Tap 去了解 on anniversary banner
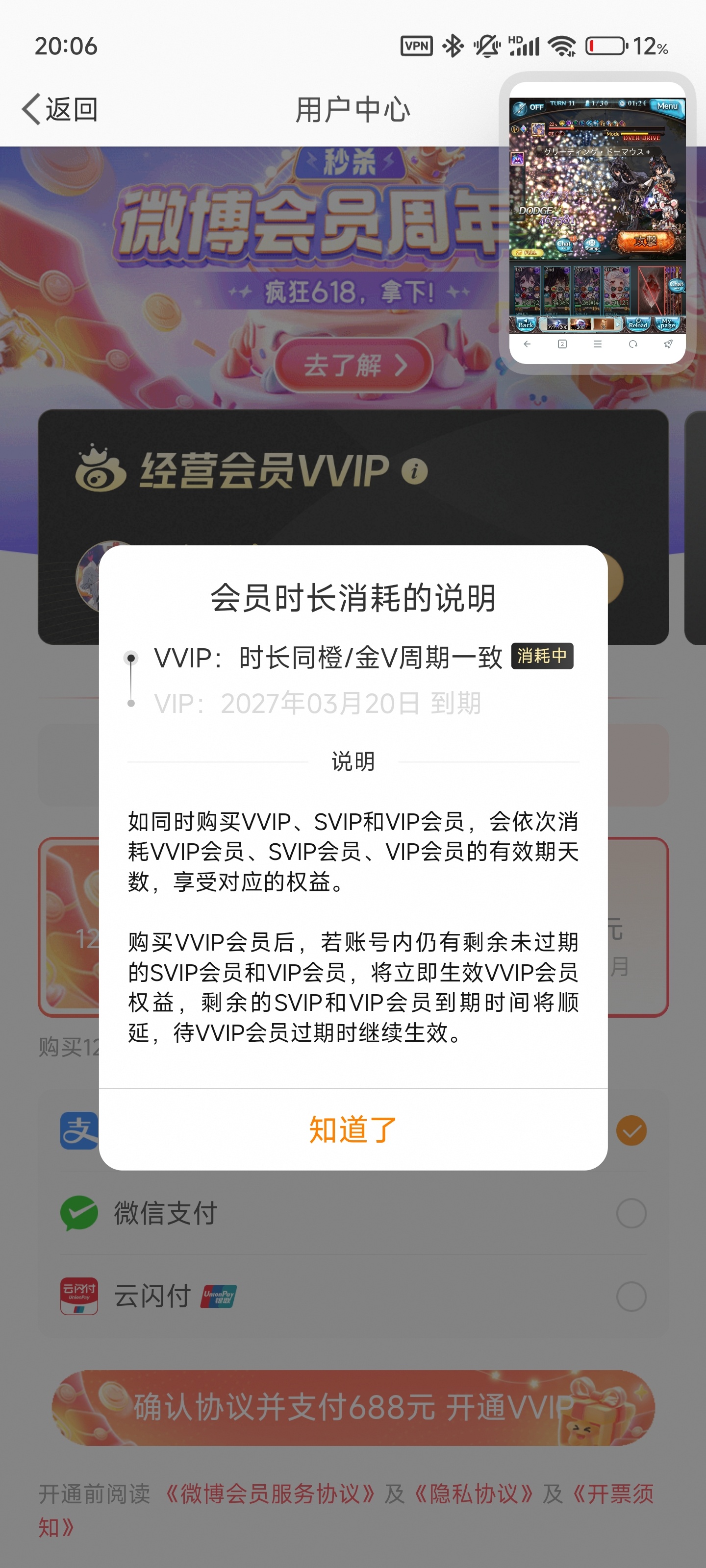 point(354,366)
